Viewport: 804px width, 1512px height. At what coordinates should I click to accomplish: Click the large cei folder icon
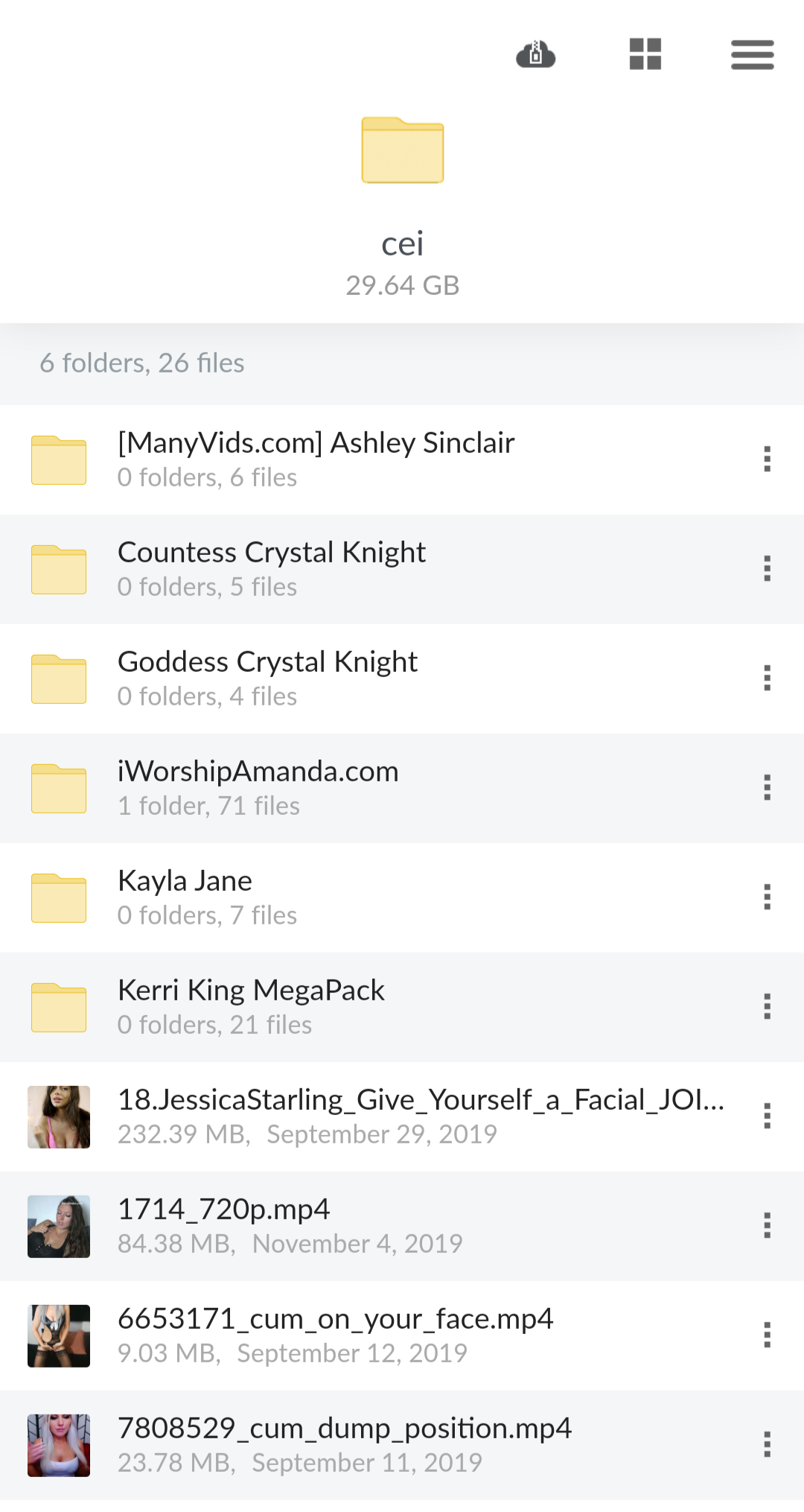pos(401,150)
